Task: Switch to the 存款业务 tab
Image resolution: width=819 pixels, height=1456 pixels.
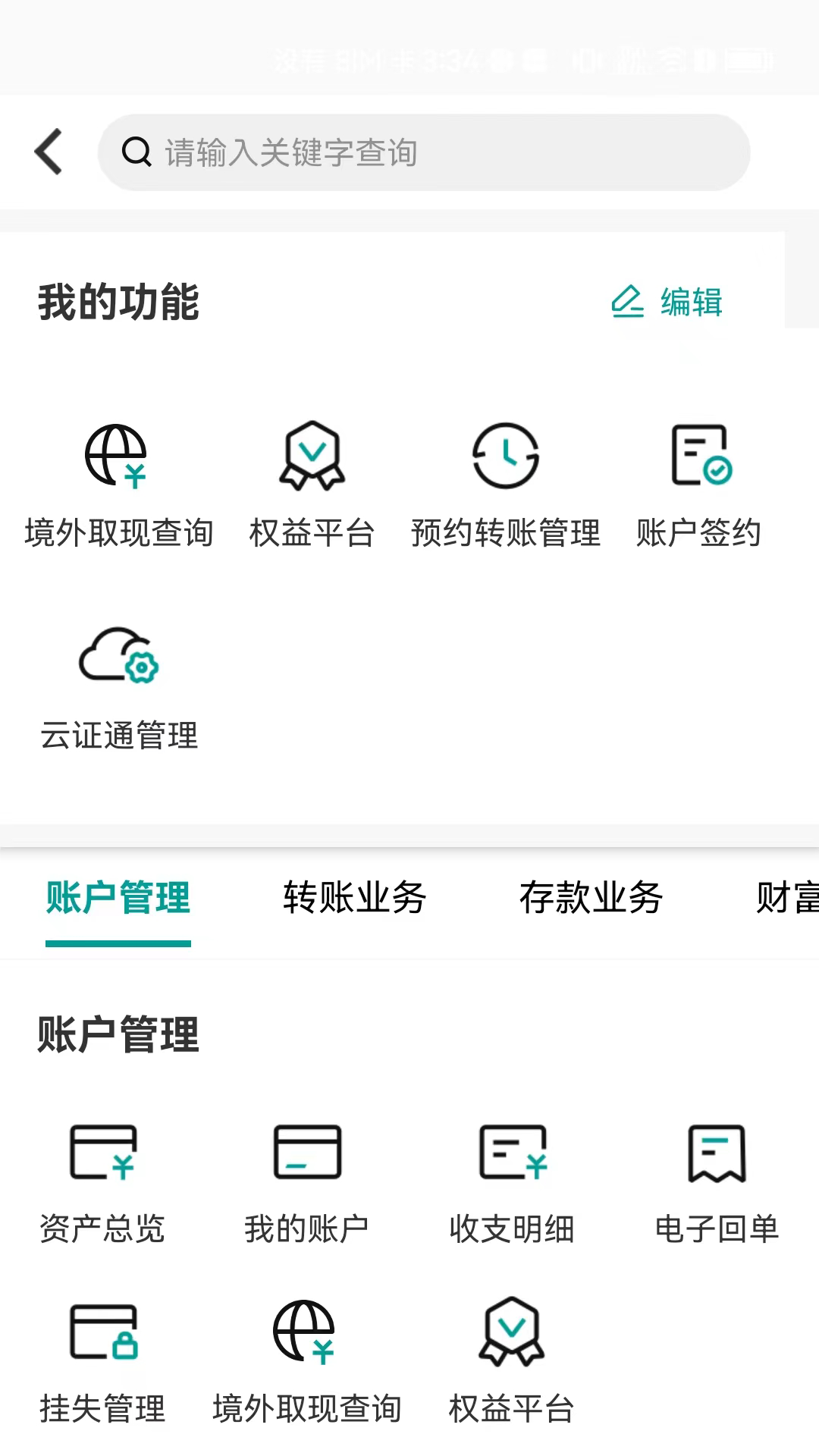Action: pyautogui.click(x=591, y=899)
